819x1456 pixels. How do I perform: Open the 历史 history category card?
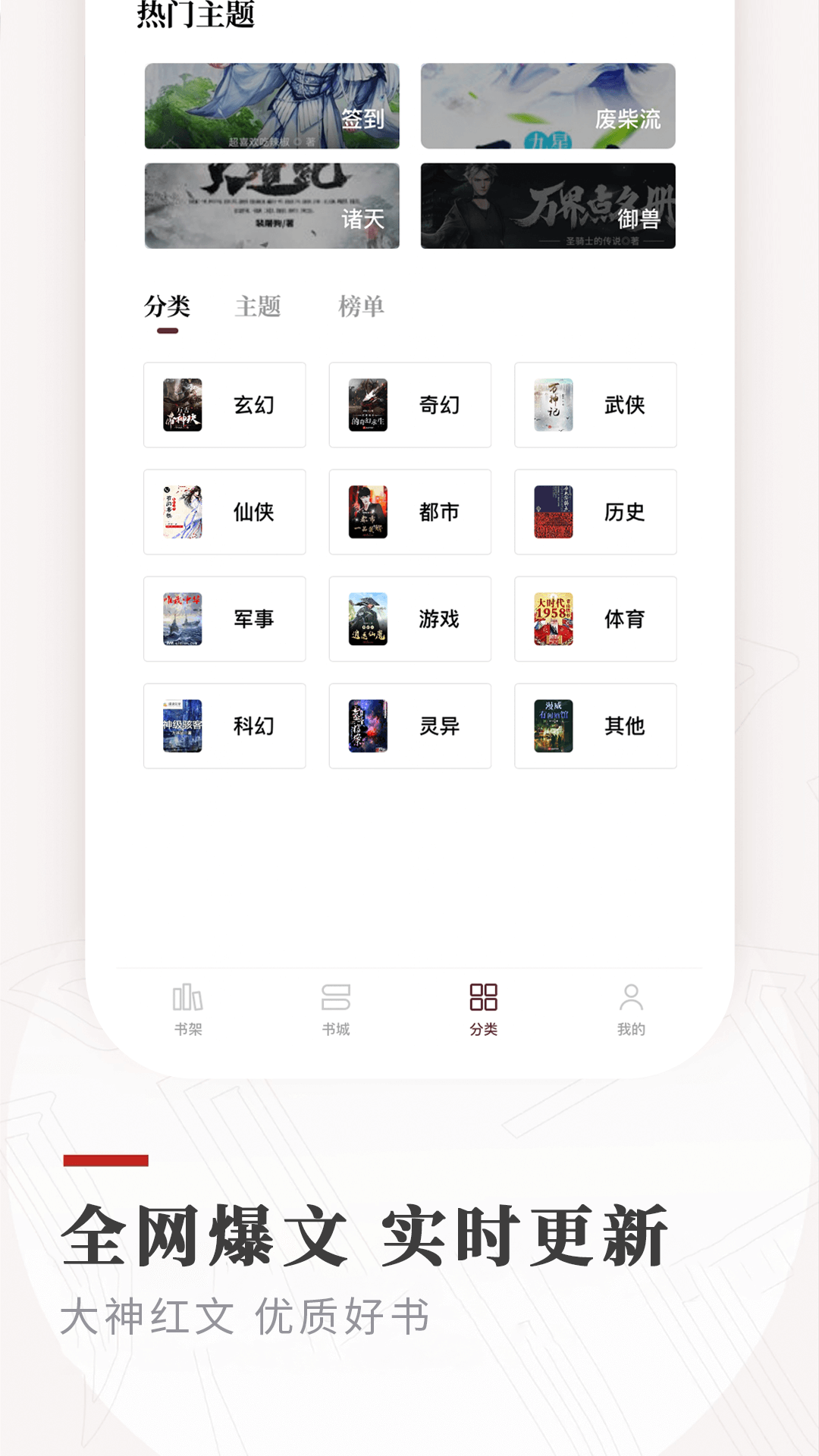tap(595, 512)
